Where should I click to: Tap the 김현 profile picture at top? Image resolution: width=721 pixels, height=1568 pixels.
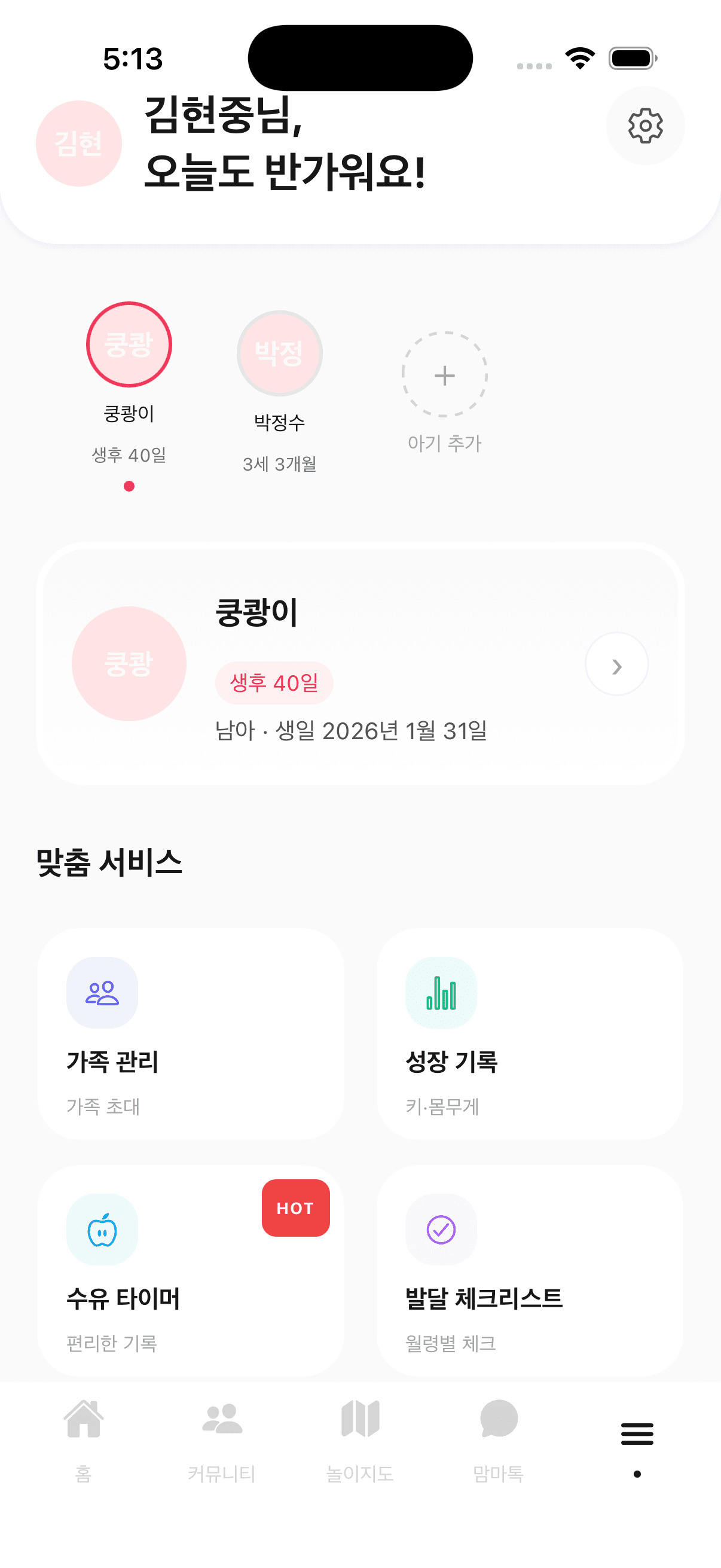(78, 143)
